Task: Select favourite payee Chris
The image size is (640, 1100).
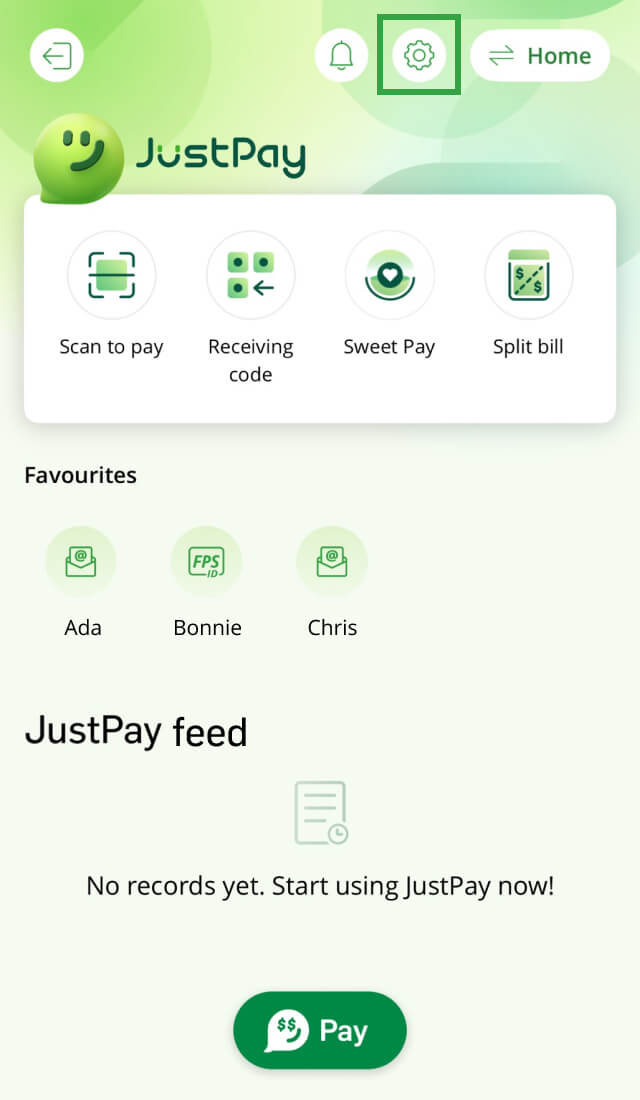Action: (x=332, y=562)
